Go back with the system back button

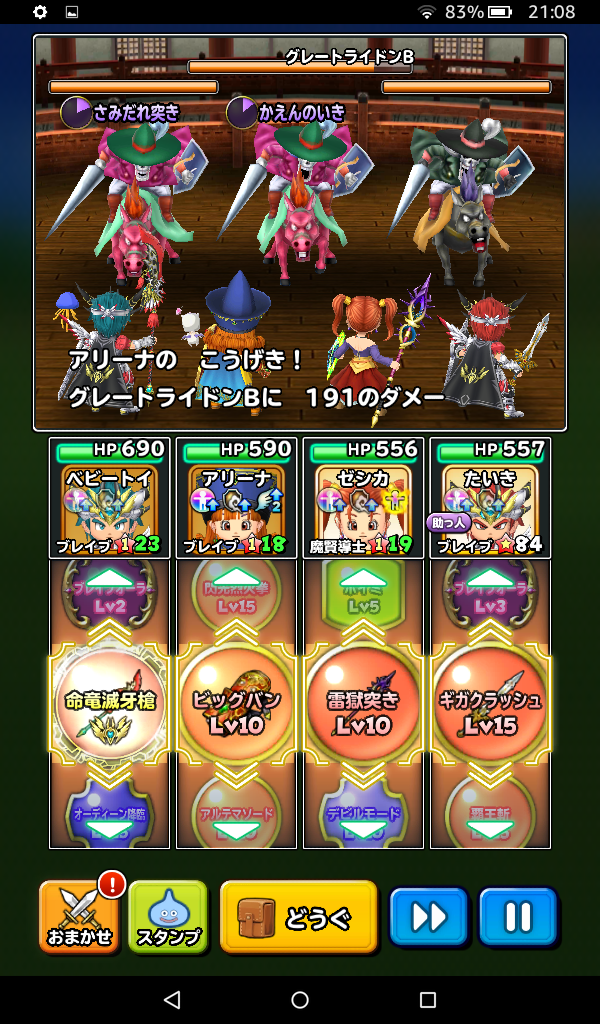172,1000
